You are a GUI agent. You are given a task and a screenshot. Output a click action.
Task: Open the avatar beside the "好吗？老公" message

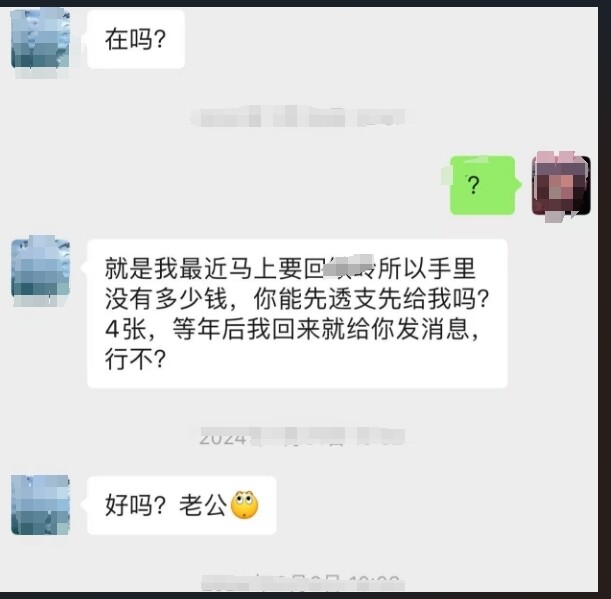(x=40, y=504)
